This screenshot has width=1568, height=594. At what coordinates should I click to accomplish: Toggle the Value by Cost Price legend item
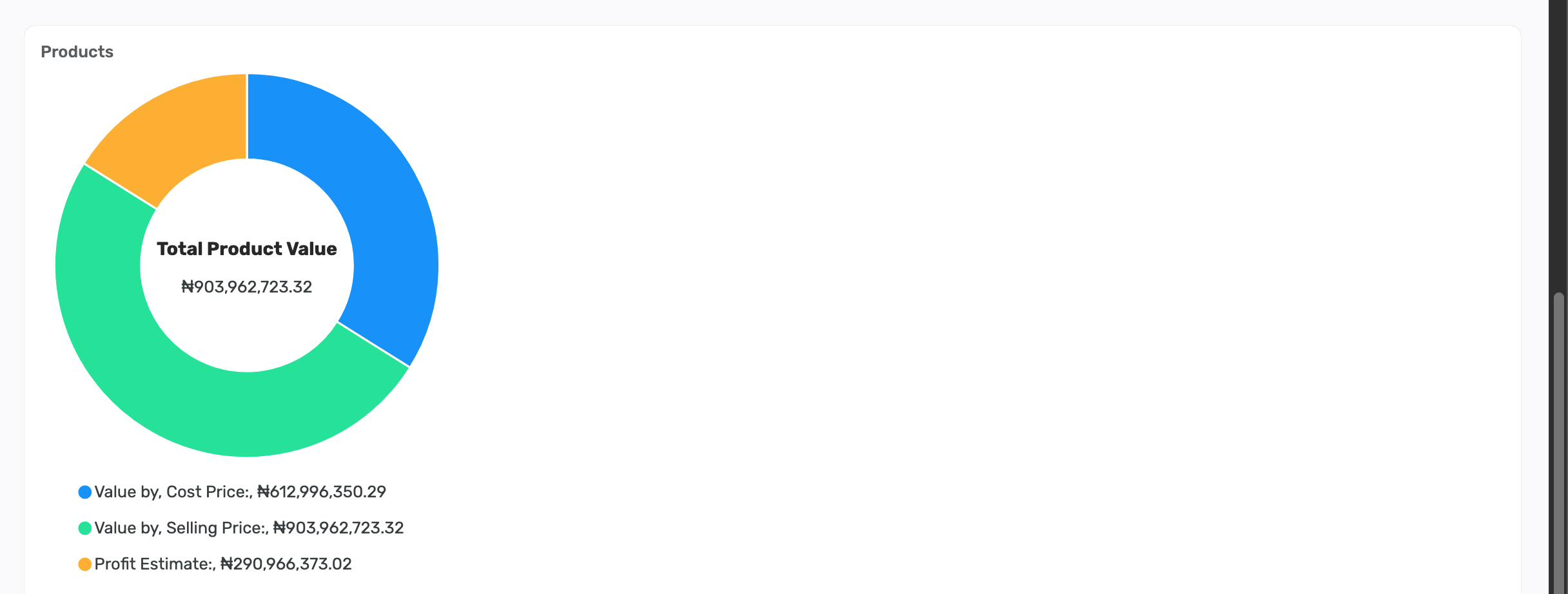click(232, 492)
